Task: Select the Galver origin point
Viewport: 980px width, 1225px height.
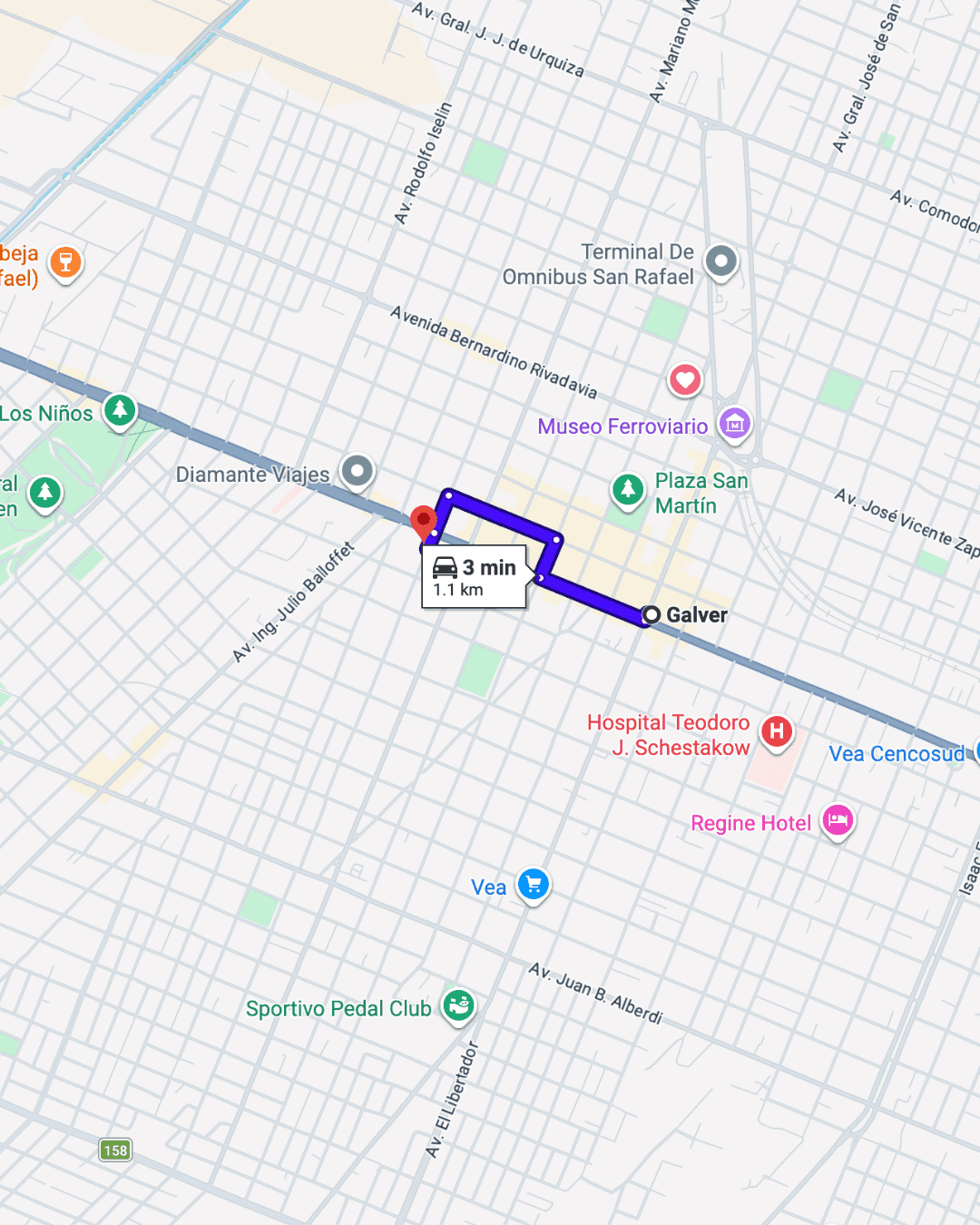Action: click(651, 615)
